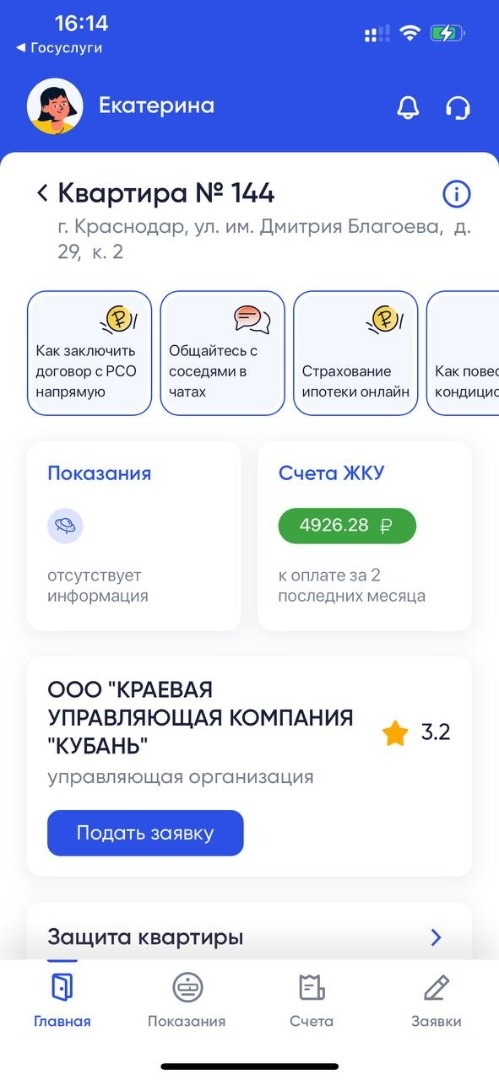Open the Счета ЖКУ card
This screenshot has height=1080, width=499.
[x=365, y=536]
